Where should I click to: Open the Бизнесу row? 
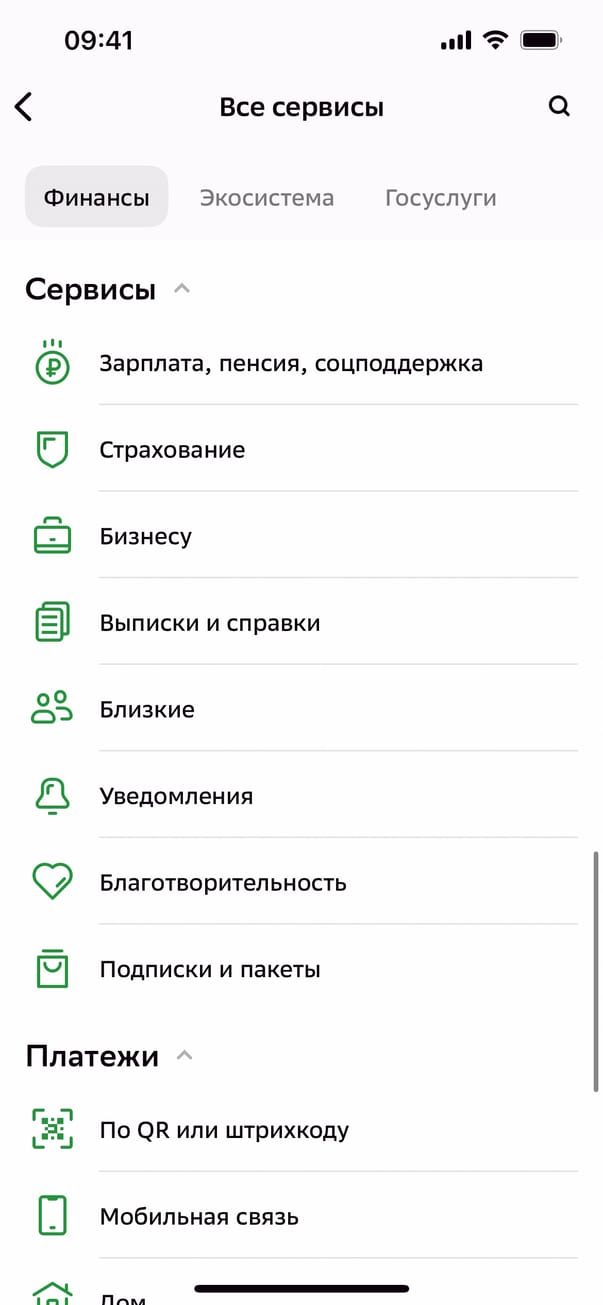(x=146, y=537)
